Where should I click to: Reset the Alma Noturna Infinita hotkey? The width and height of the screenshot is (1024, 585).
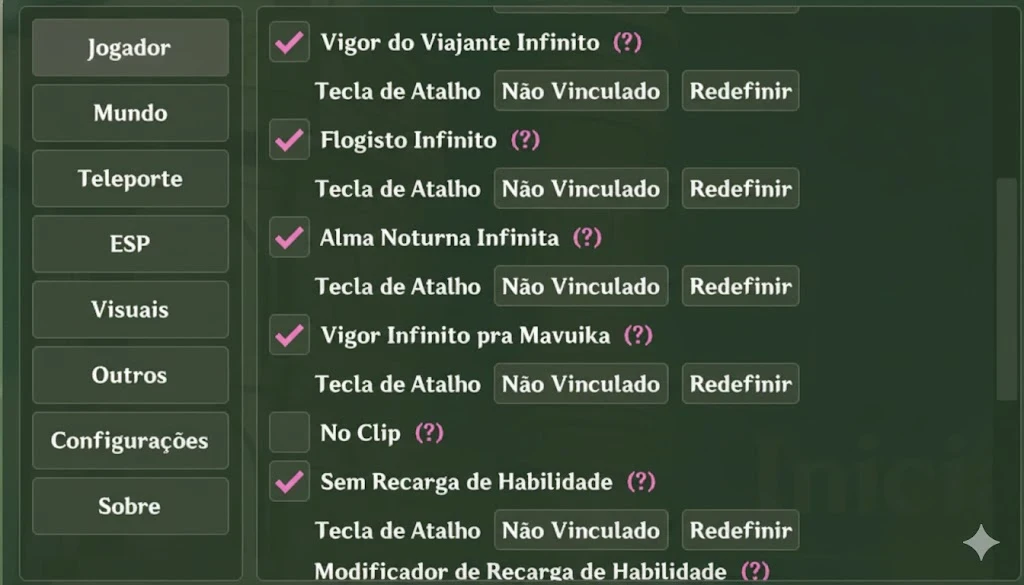click(740, 286)
